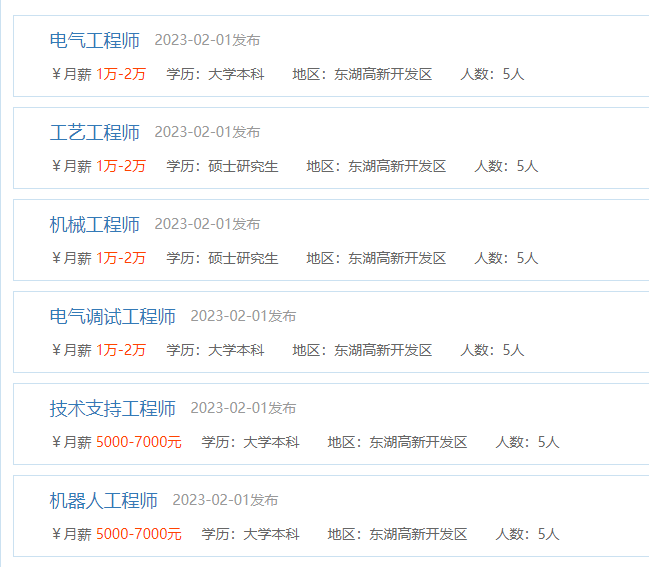View the 机器人工程师 job details
This screenshot has height=567, width=649.
pos(104,501)
